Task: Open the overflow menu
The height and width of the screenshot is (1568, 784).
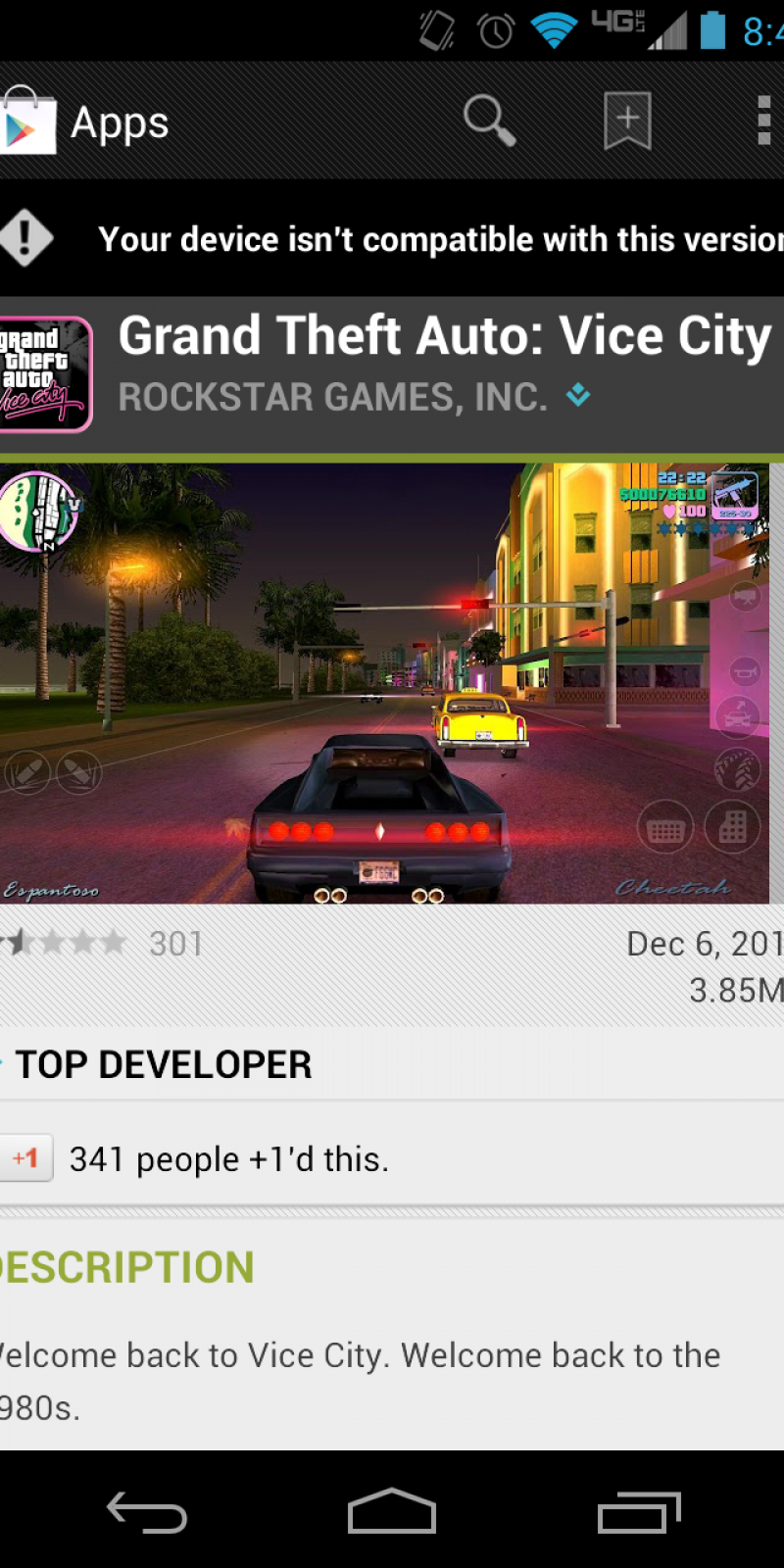Action: click(763, 122)
